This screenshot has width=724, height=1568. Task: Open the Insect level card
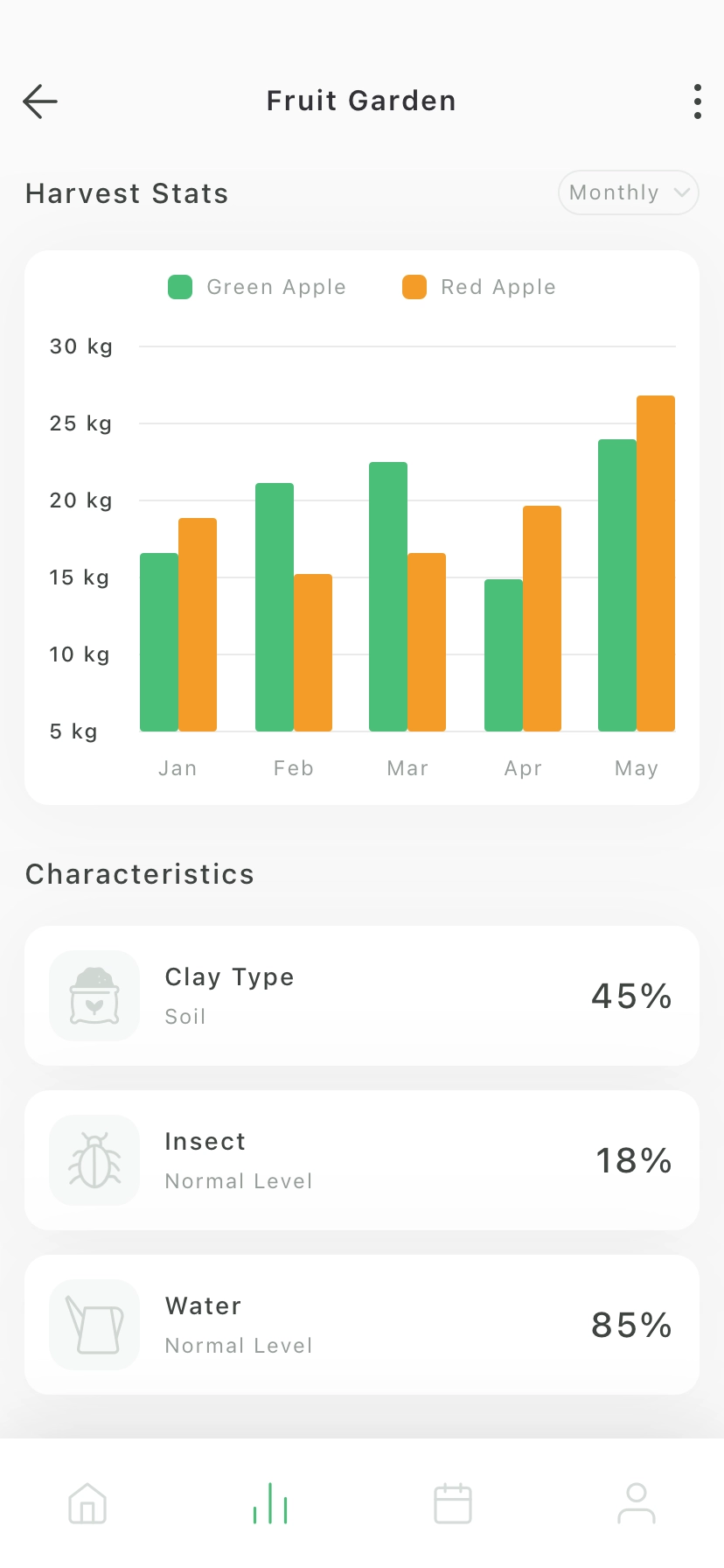[362, 1160]
